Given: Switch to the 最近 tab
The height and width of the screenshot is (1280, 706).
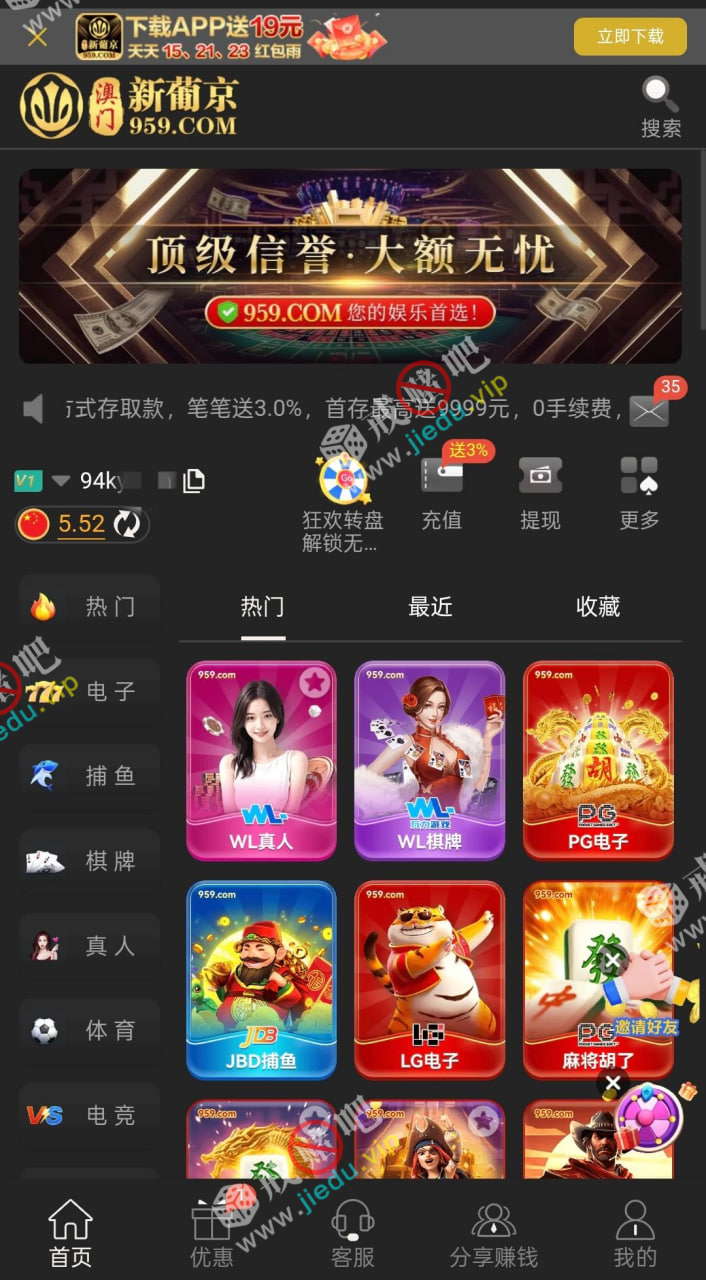Looking at the screenshot, I should (430, 606).
